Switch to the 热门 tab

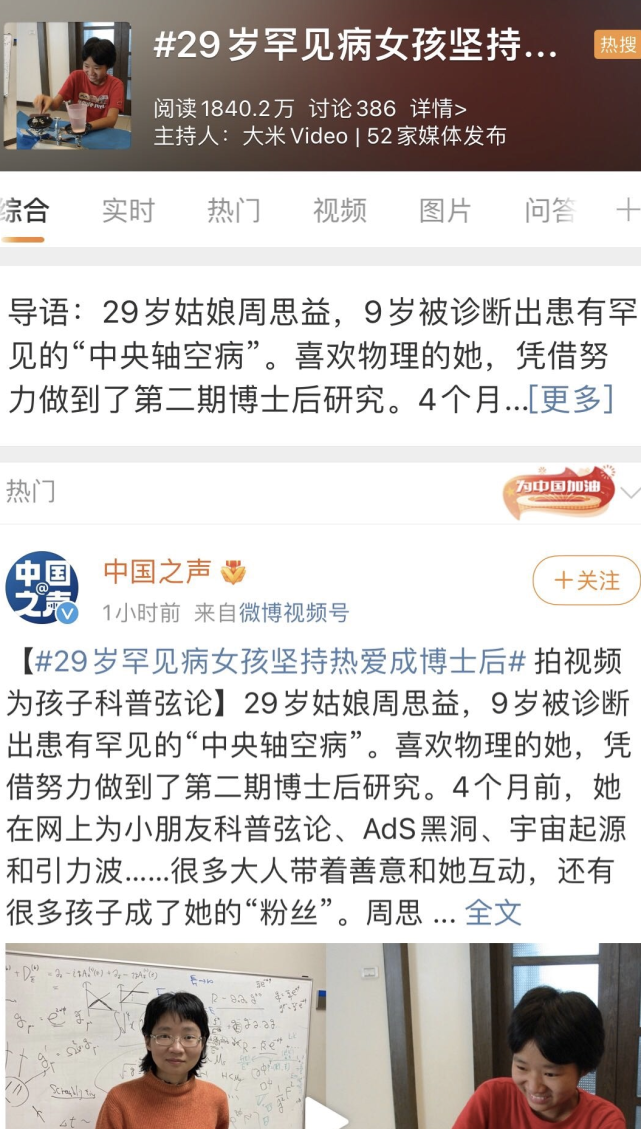(x=233, y=210)
